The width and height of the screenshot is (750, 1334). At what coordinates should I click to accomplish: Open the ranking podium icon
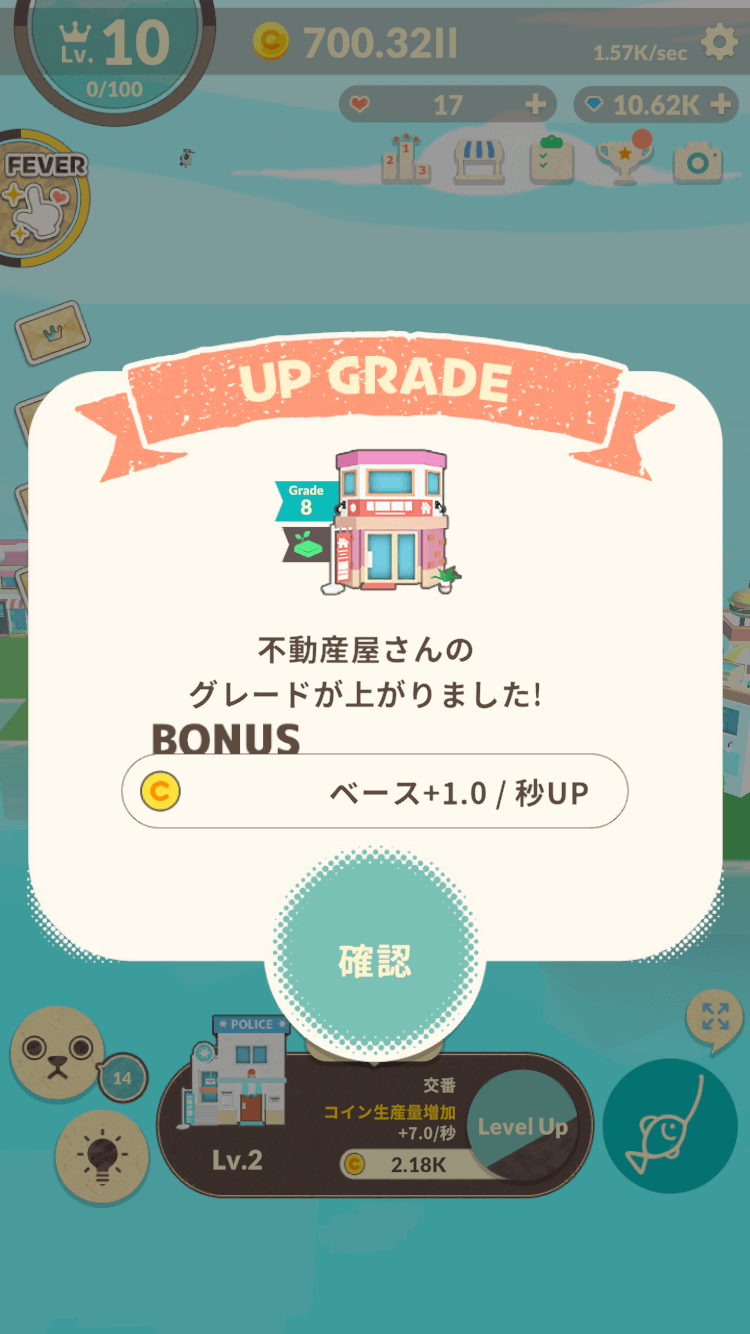point(406,160)
